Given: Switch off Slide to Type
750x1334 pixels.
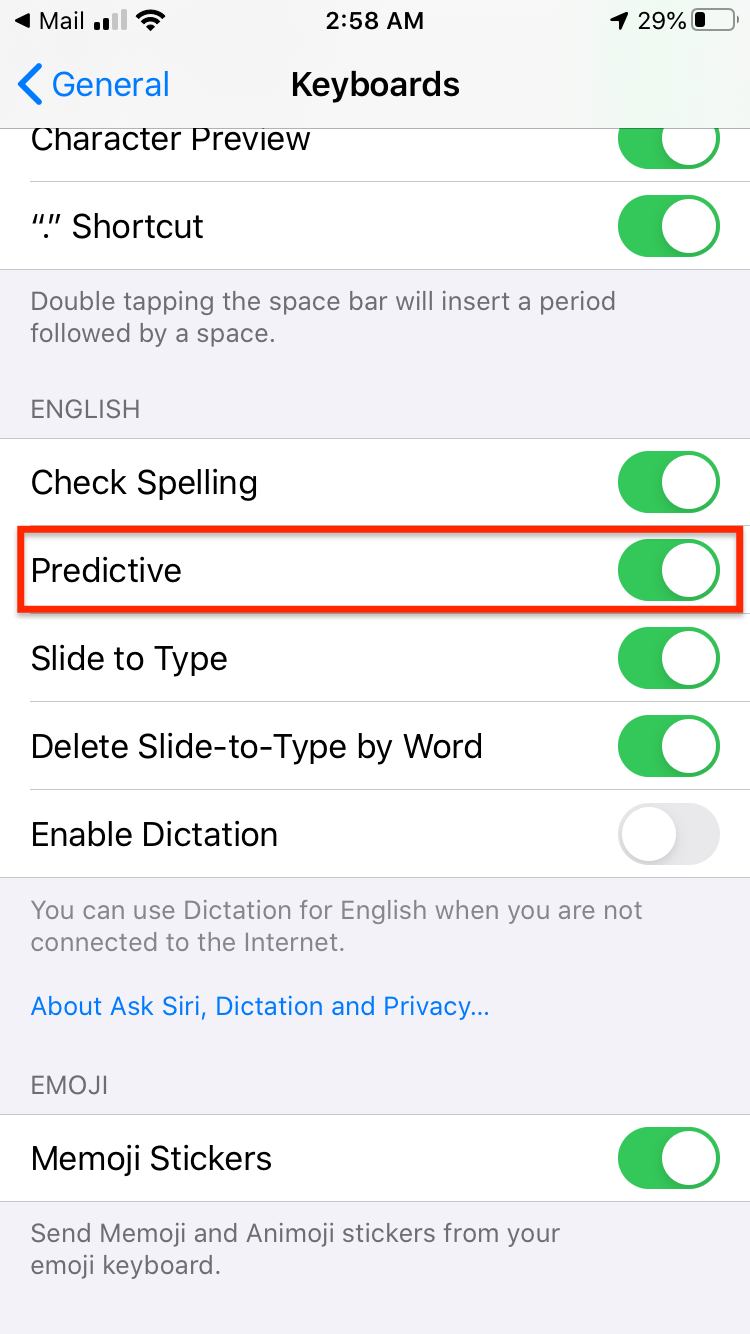Looking at the screenshot, I should coord(668,658).
